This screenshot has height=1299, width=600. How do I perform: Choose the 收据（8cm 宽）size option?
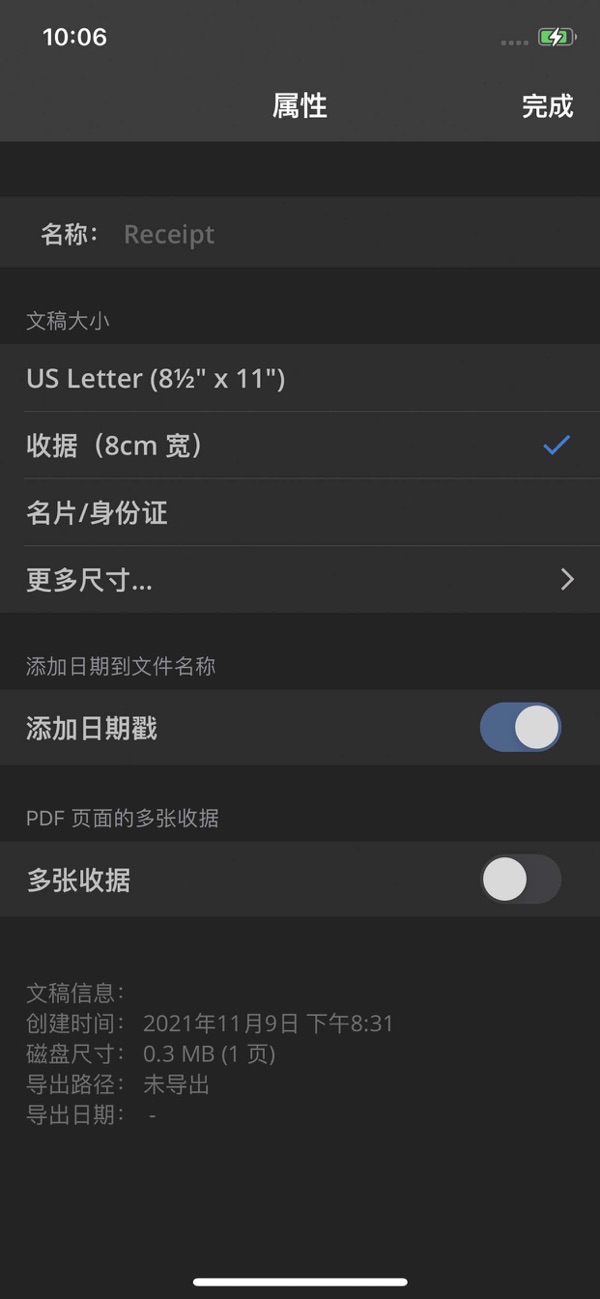(300, 446)
